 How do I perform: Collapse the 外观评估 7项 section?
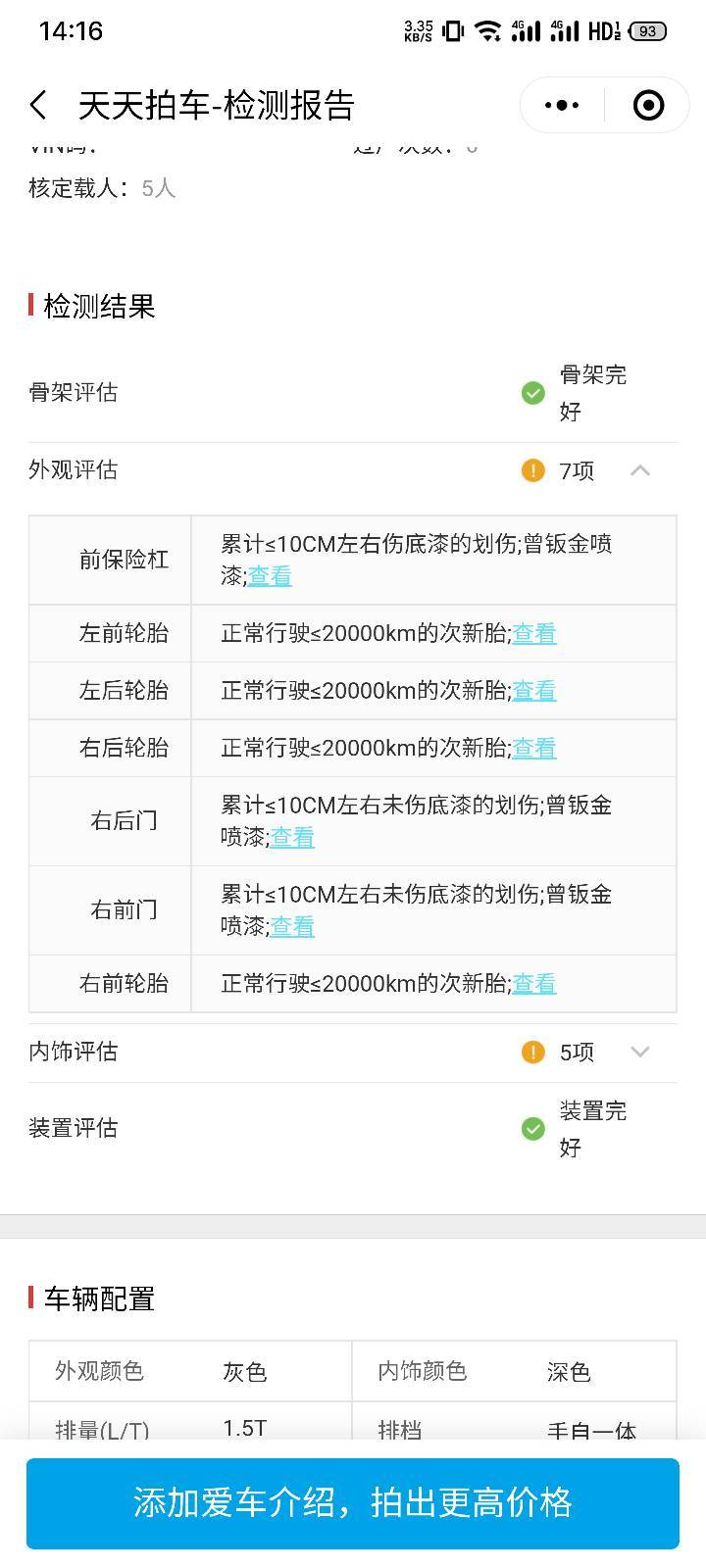pos(640,470)
